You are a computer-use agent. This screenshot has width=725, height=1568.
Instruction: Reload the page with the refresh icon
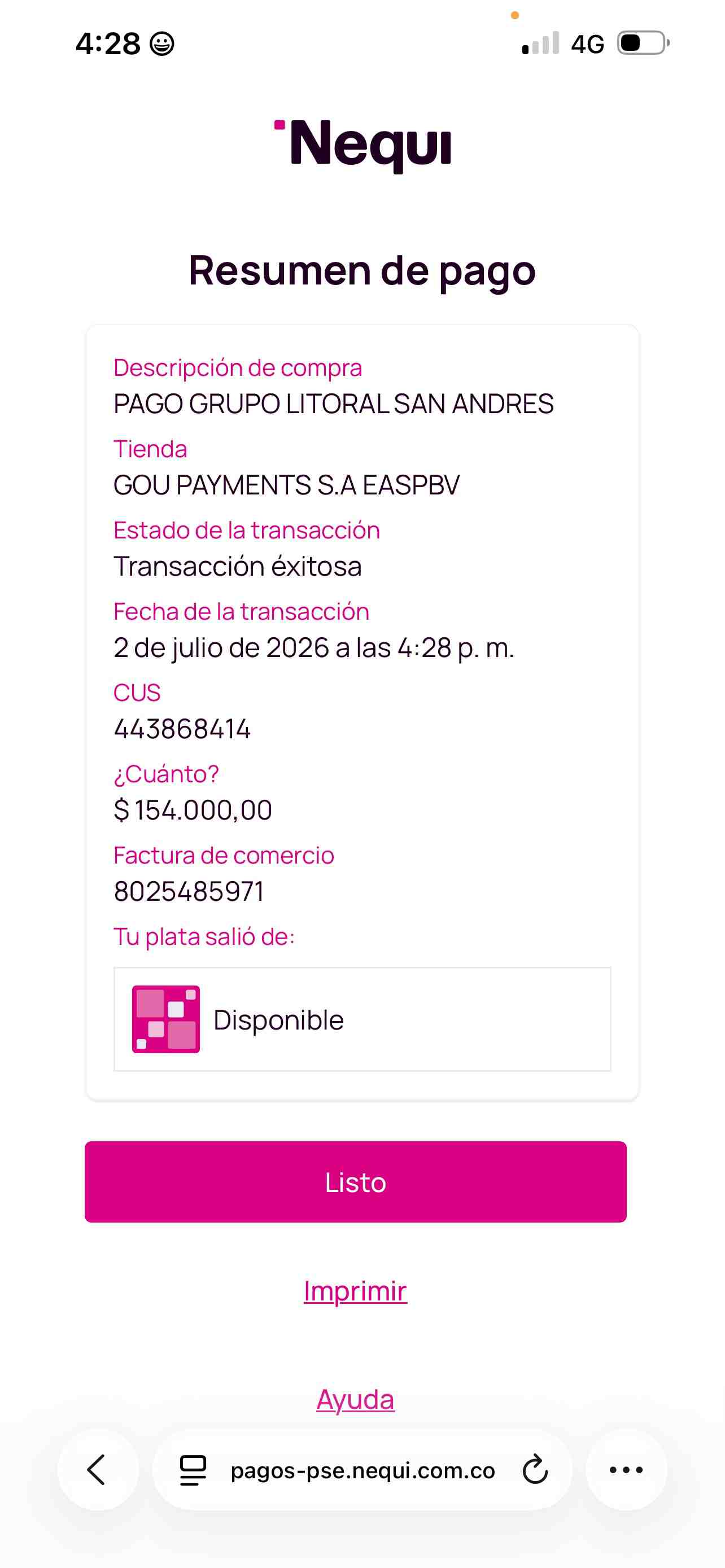point(535,1469)
